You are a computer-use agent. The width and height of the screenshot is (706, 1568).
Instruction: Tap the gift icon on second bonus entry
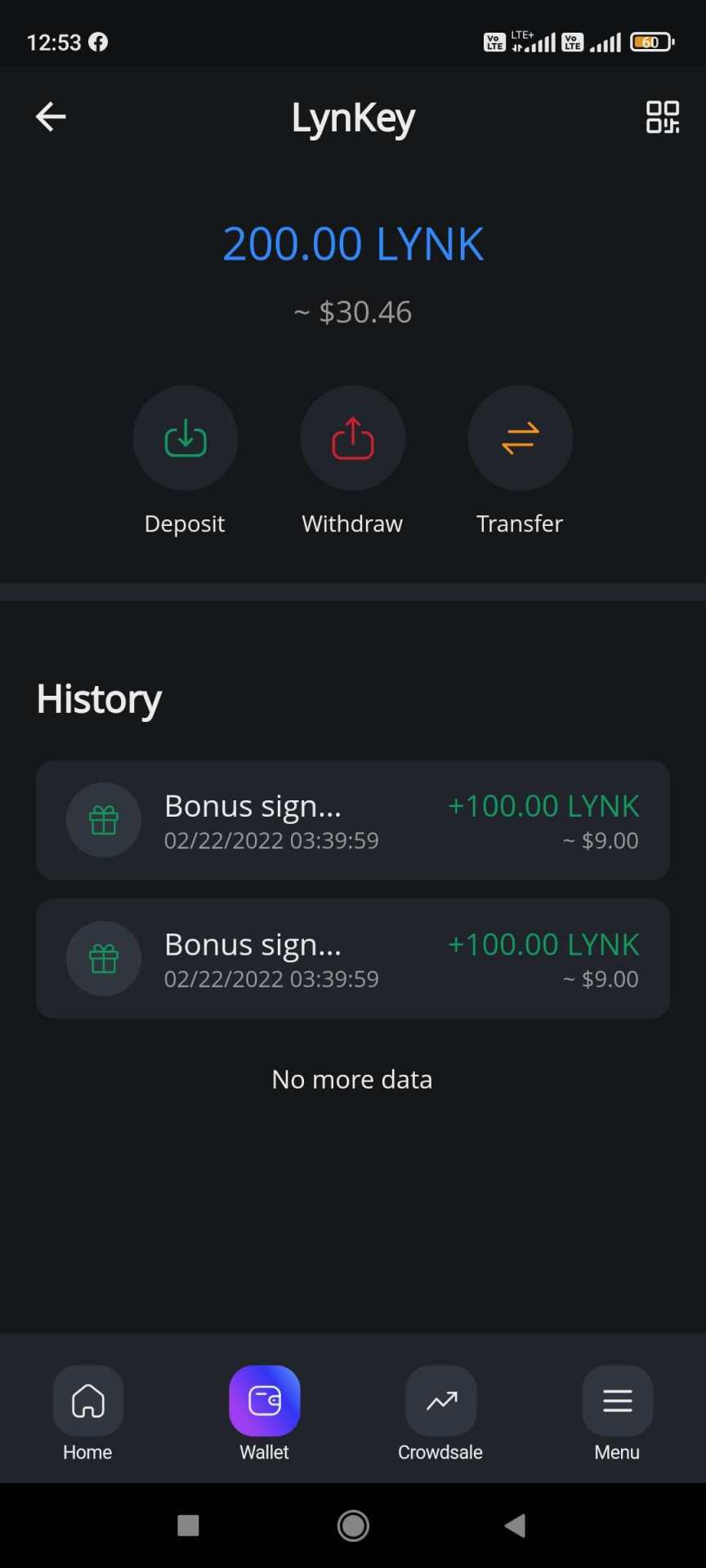click(103, 958)
